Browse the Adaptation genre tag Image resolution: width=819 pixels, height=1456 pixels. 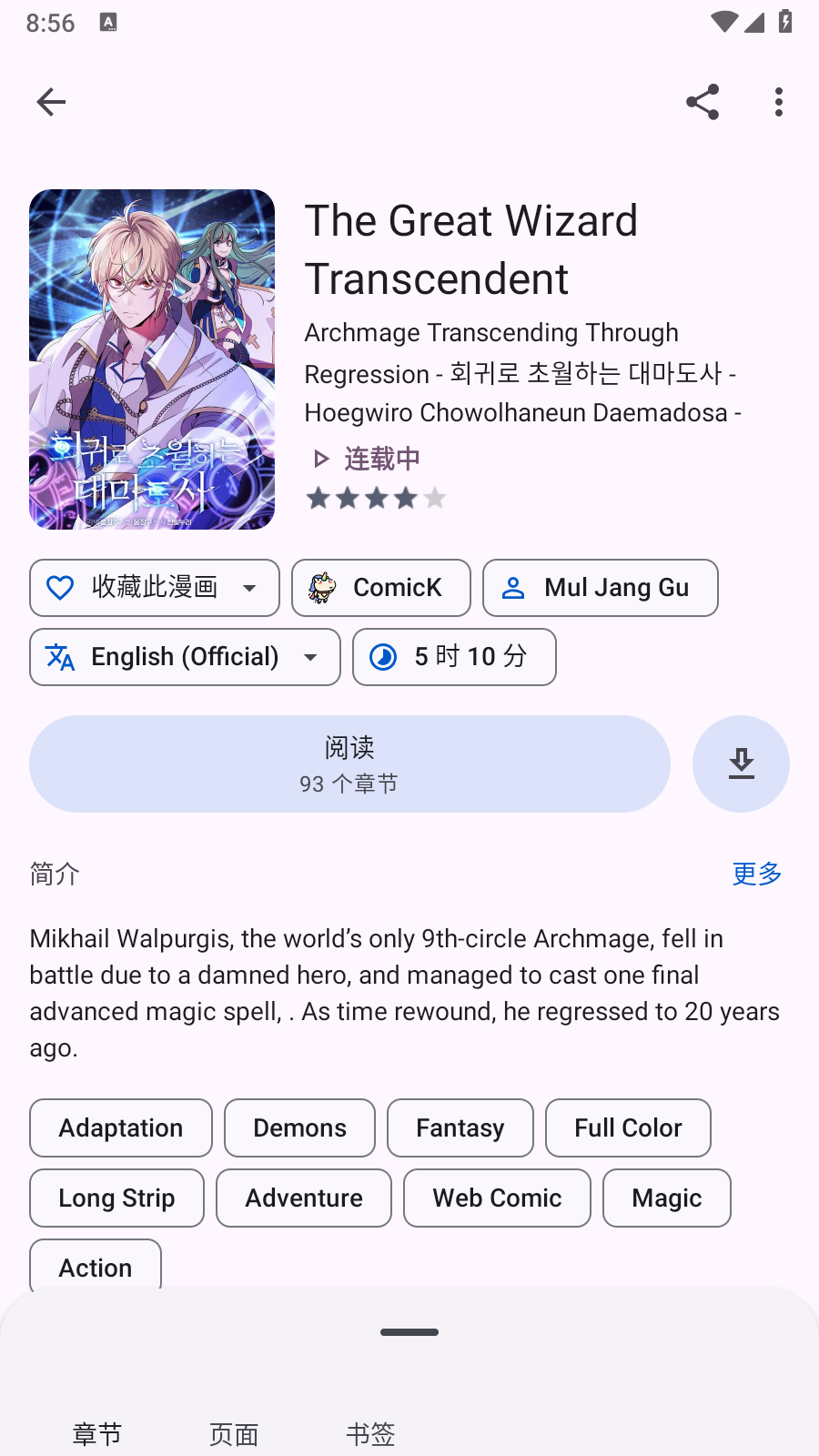[x=121, y=1128]
